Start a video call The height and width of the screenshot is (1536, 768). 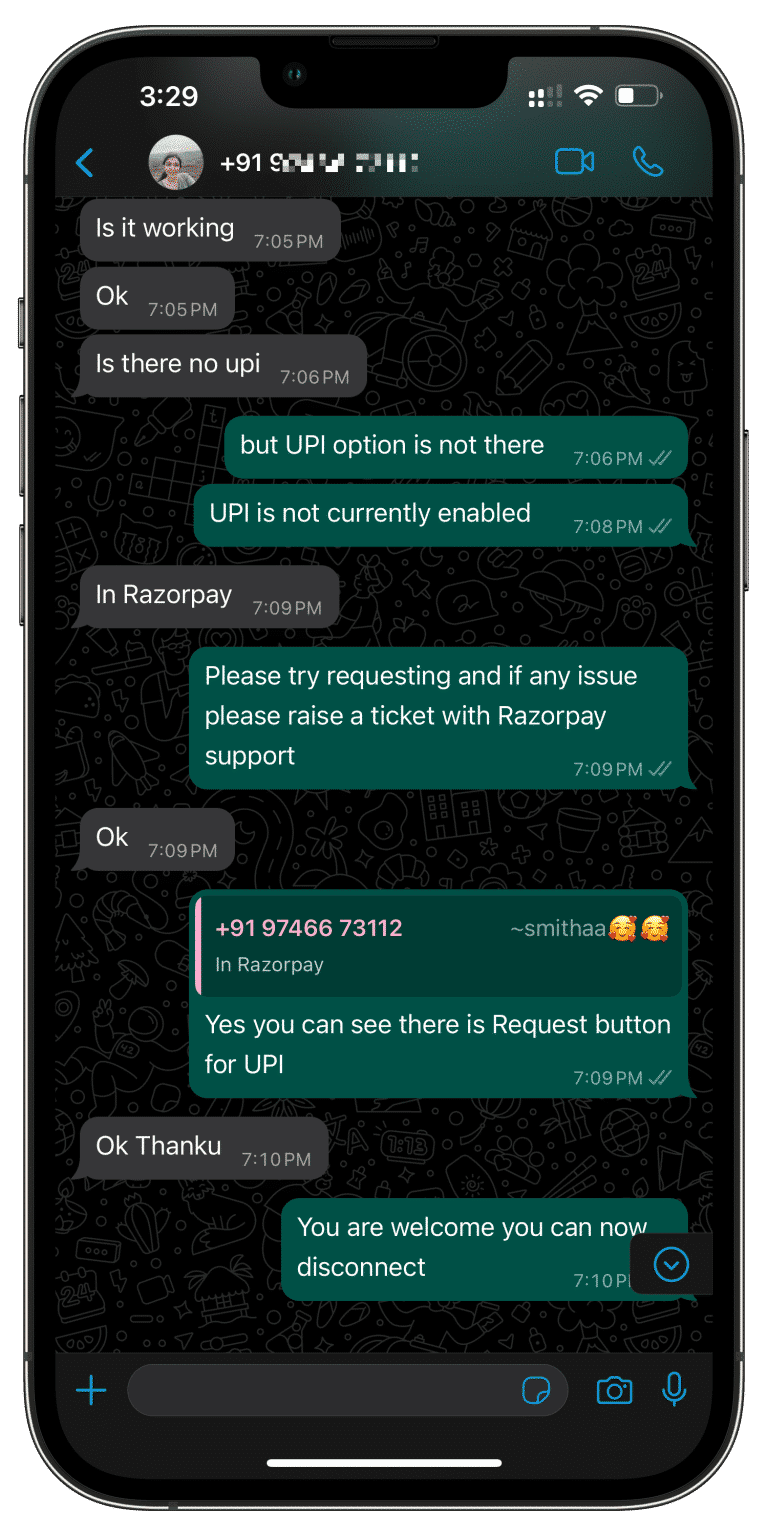[x=574, y=161]
